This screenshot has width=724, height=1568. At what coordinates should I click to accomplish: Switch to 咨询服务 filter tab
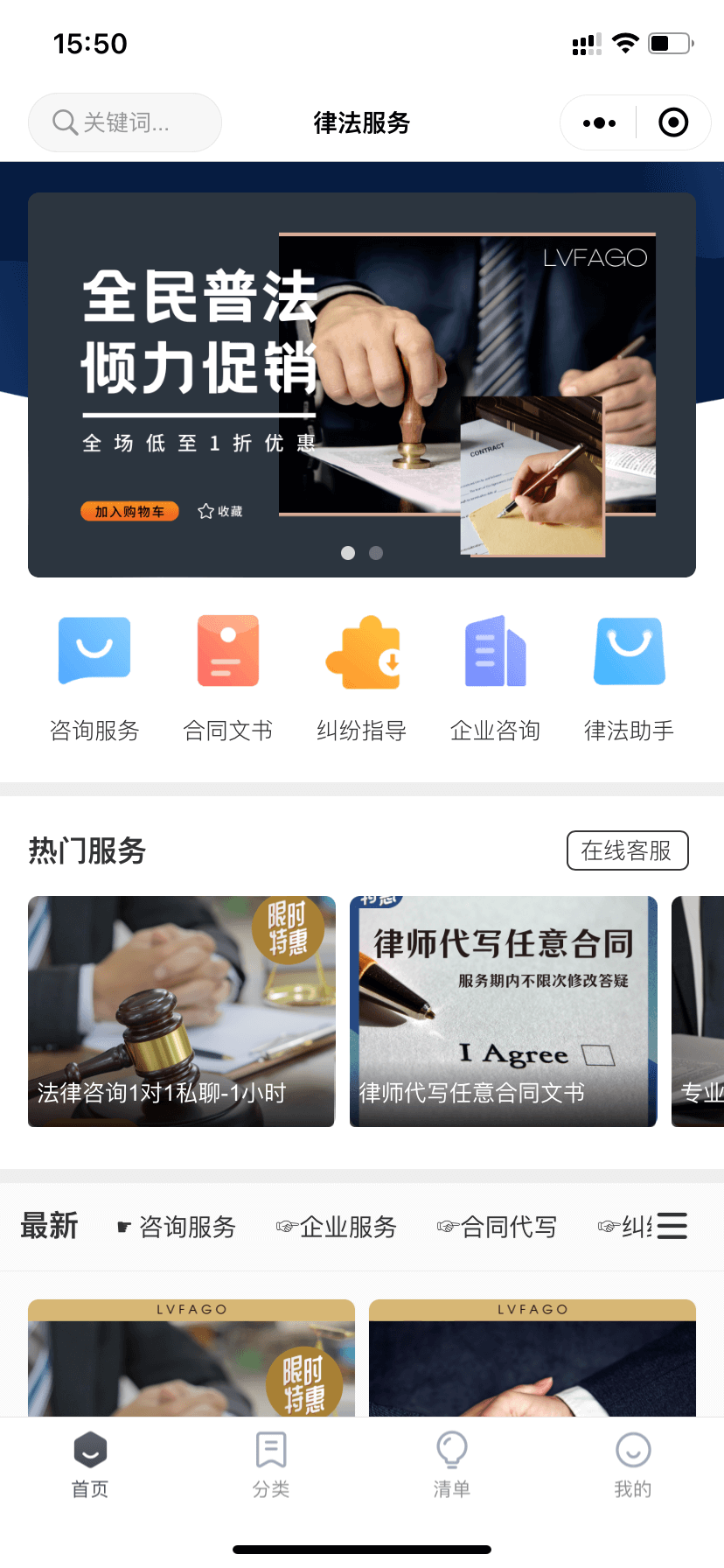click(x=178, y=1227)
